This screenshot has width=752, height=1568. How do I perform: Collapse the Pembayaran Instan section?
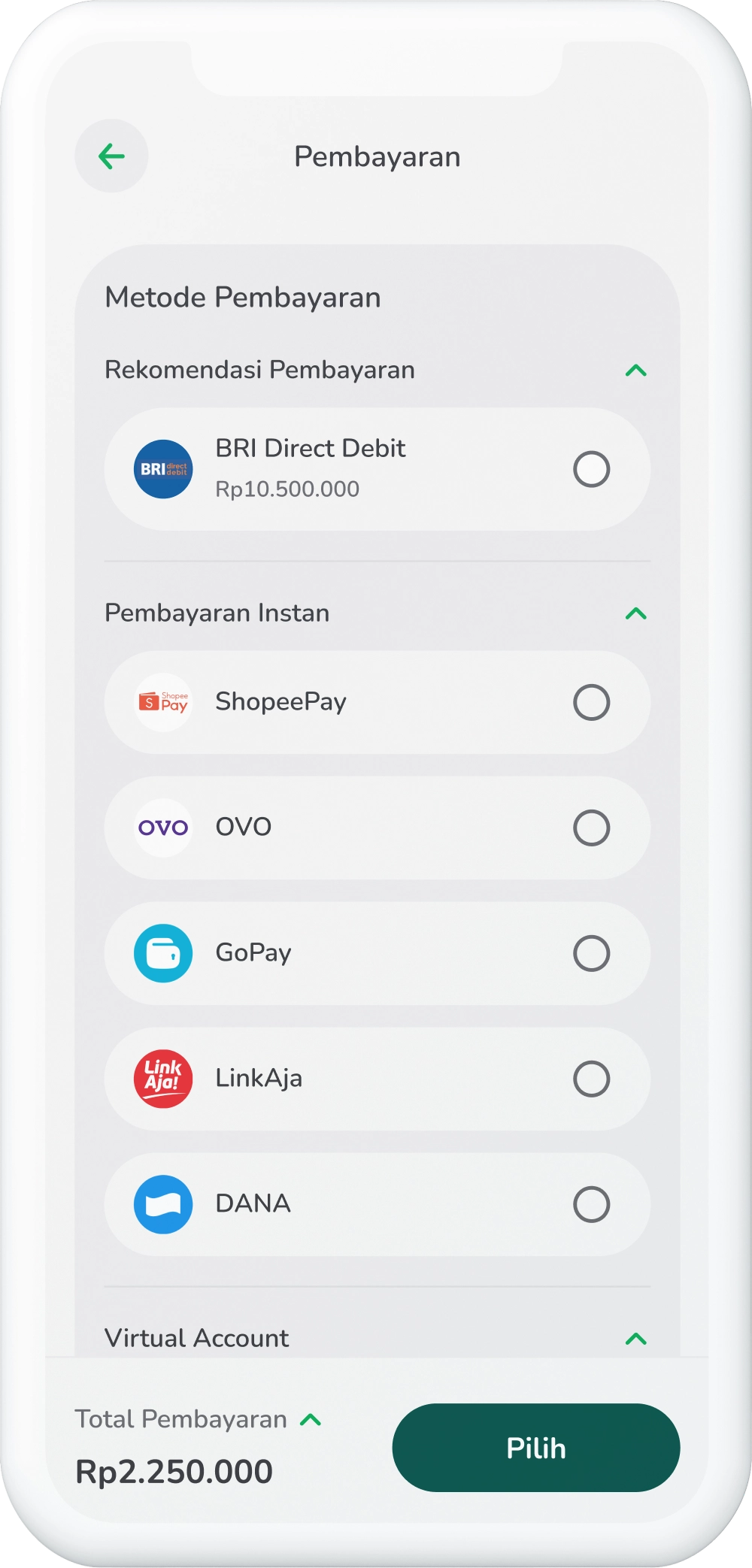pos(635,613)
